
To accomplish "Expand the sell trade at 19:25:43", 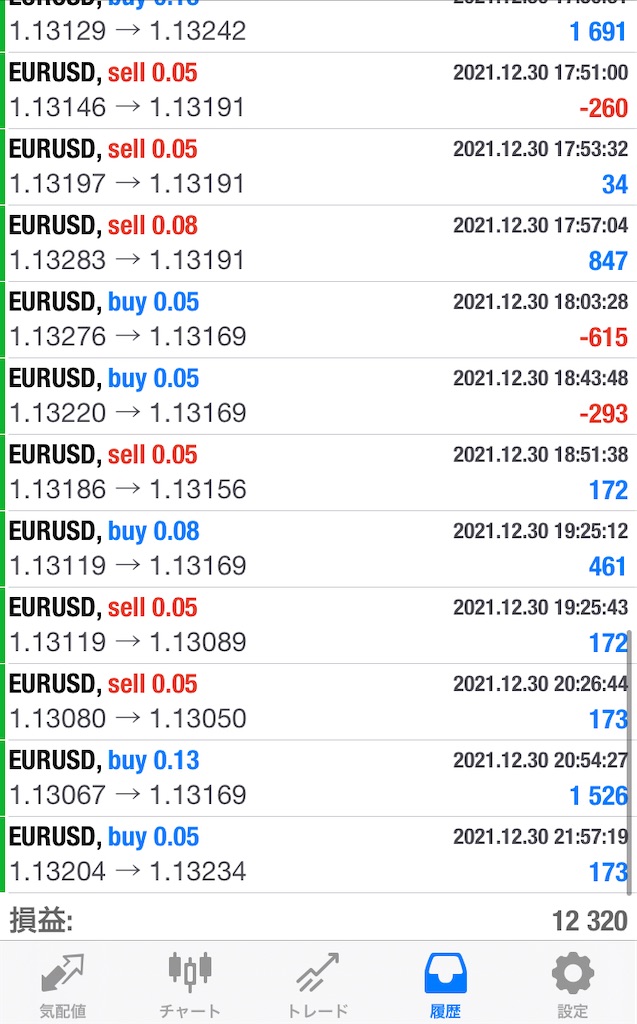I will tap(318, 625).
